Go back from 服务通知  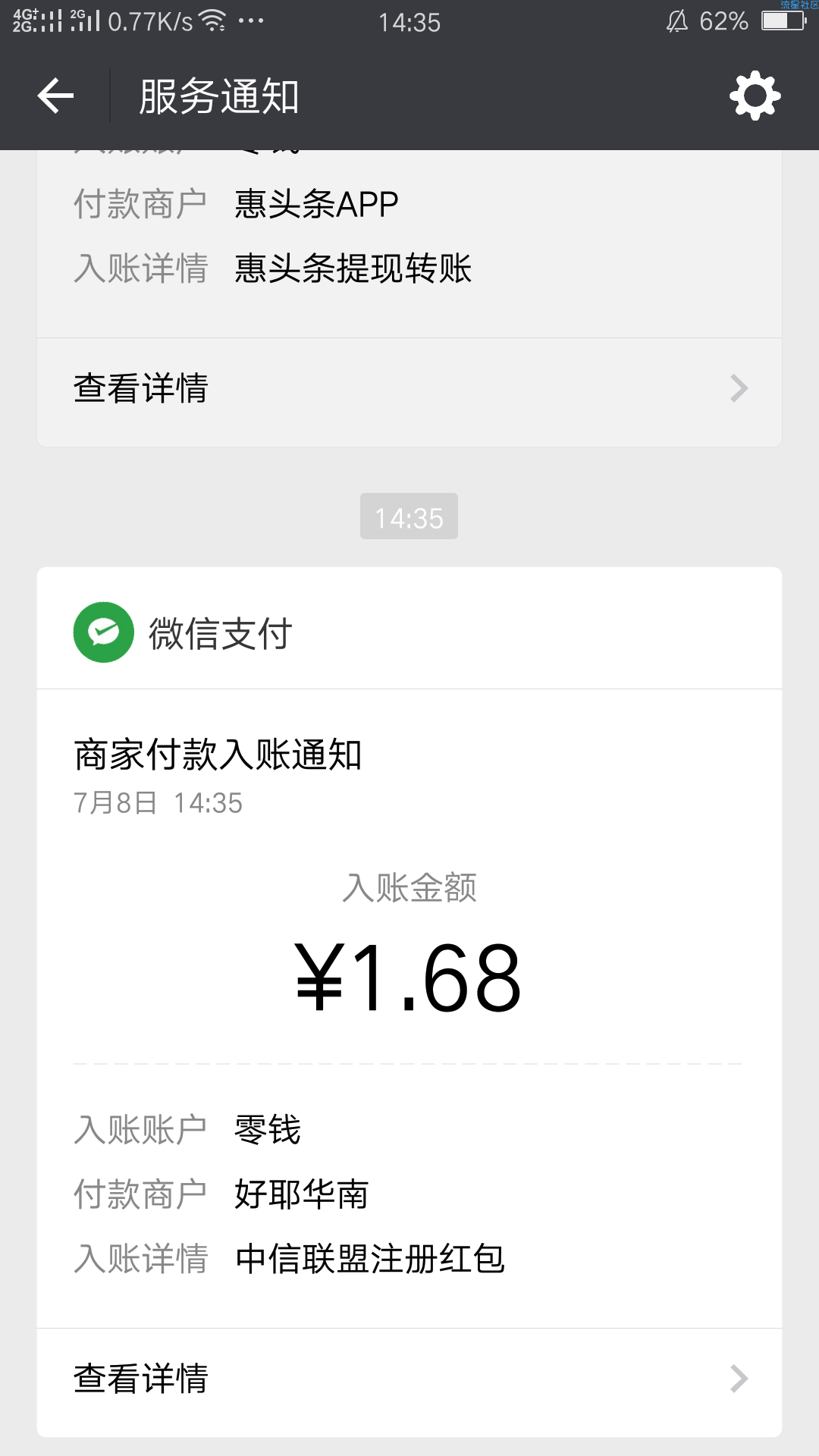coord(55,96)
